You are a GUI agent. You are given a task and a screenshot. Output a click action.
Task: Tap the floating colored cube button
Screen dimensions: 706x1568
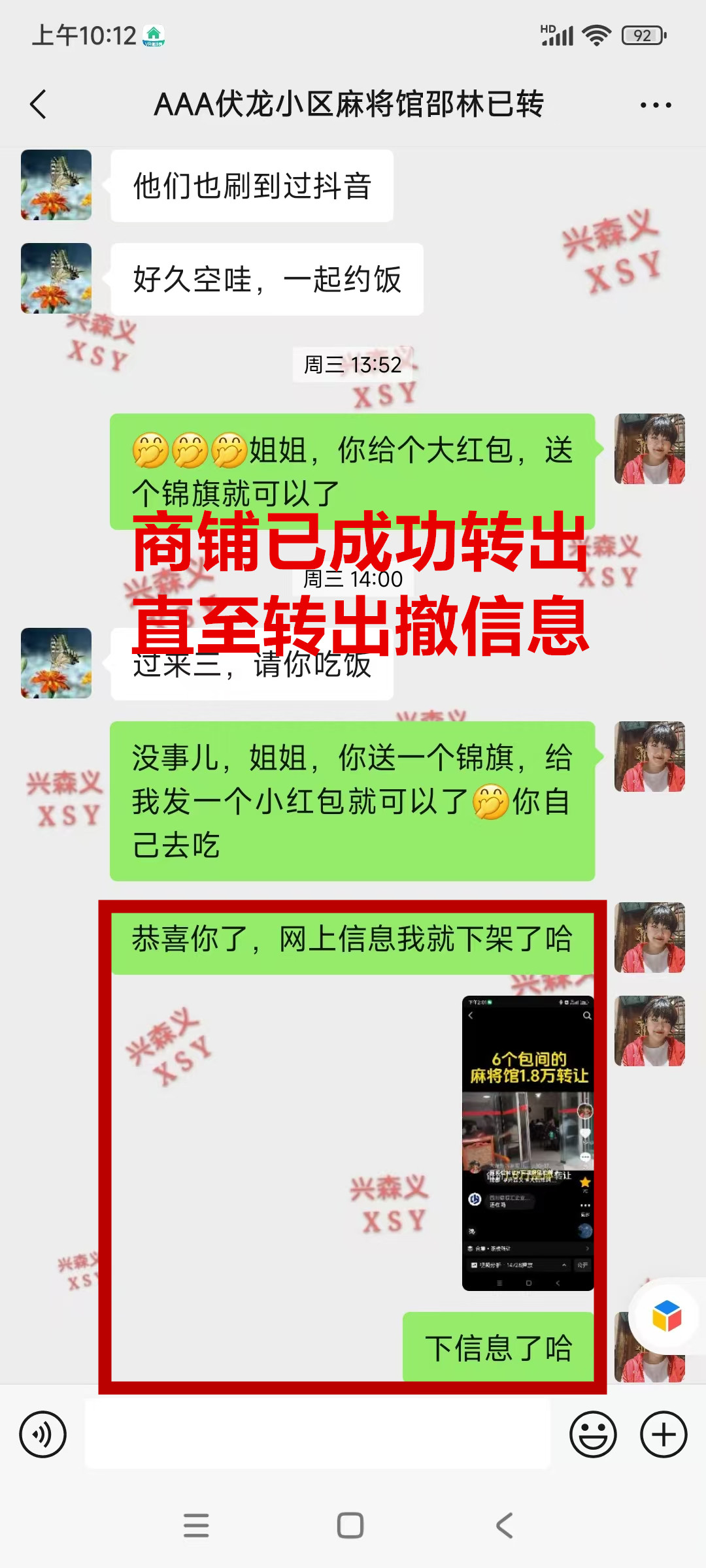pos(667,1315)
